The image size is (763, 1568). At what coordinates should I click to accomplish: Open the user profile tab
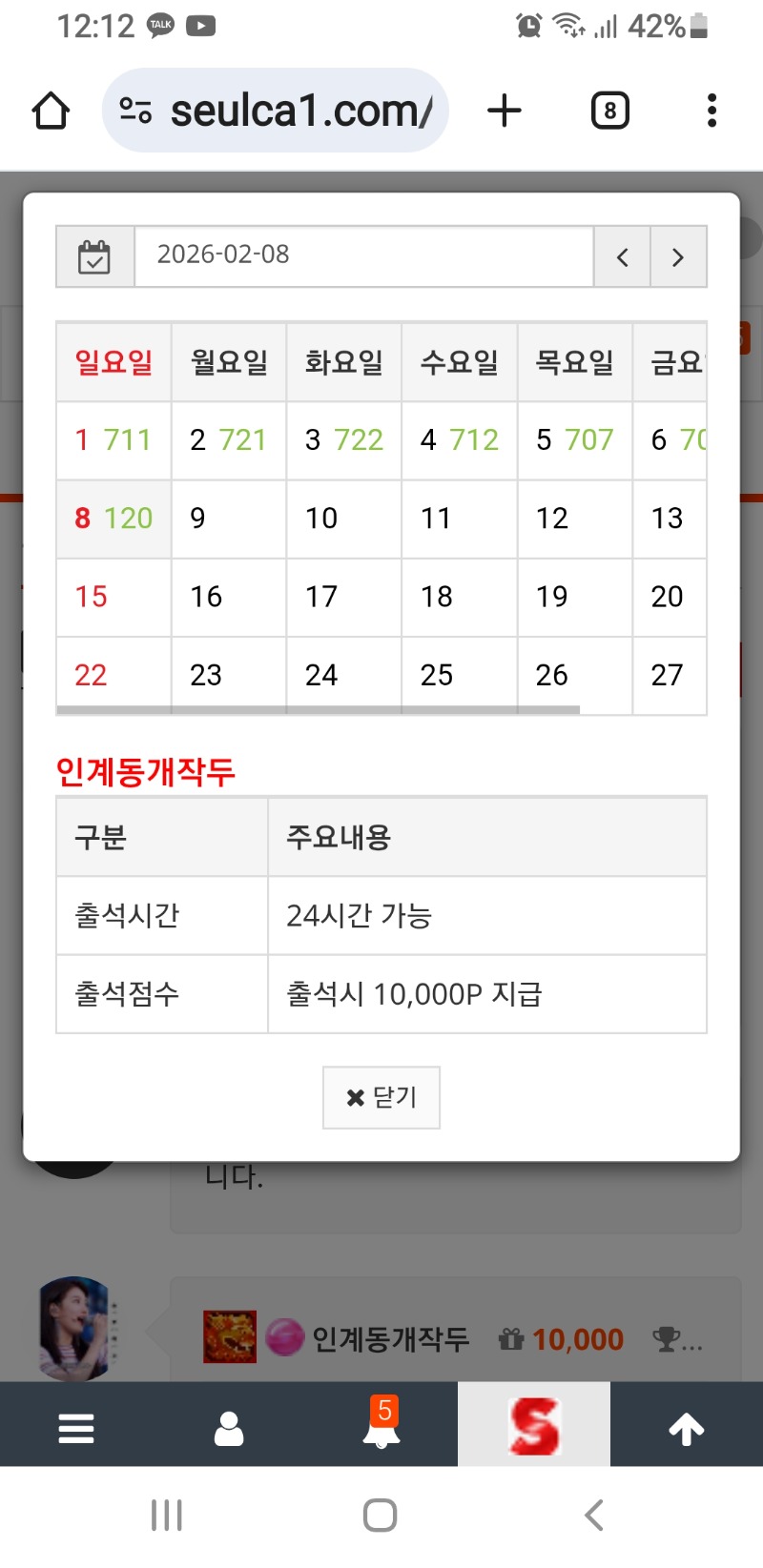point(229,1428)
